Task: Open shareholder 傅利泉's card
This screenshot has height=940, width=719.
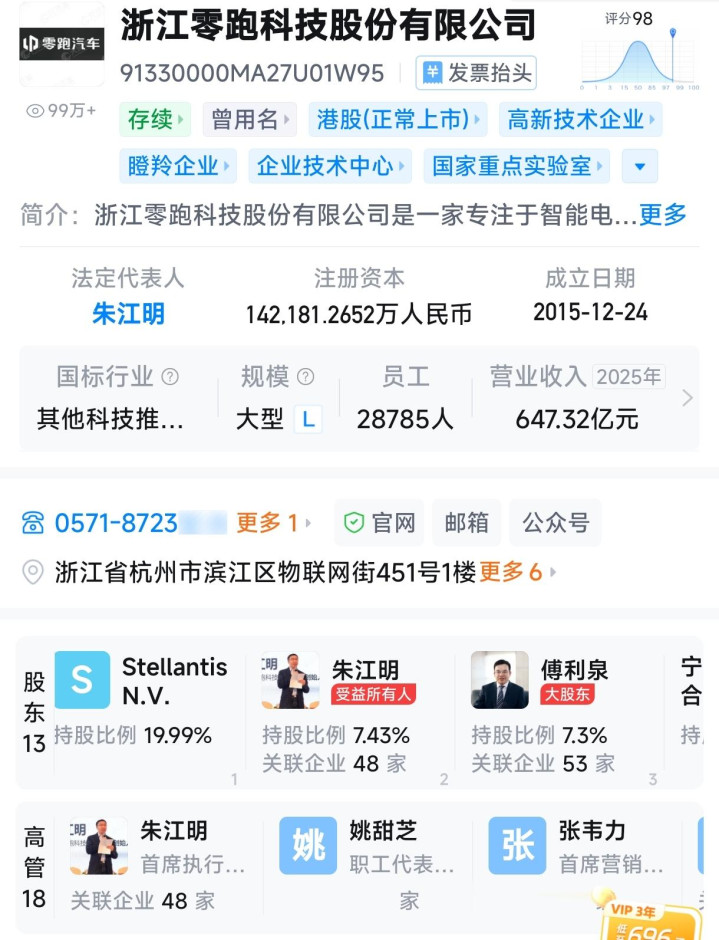Action: click(x=559, y=712)
